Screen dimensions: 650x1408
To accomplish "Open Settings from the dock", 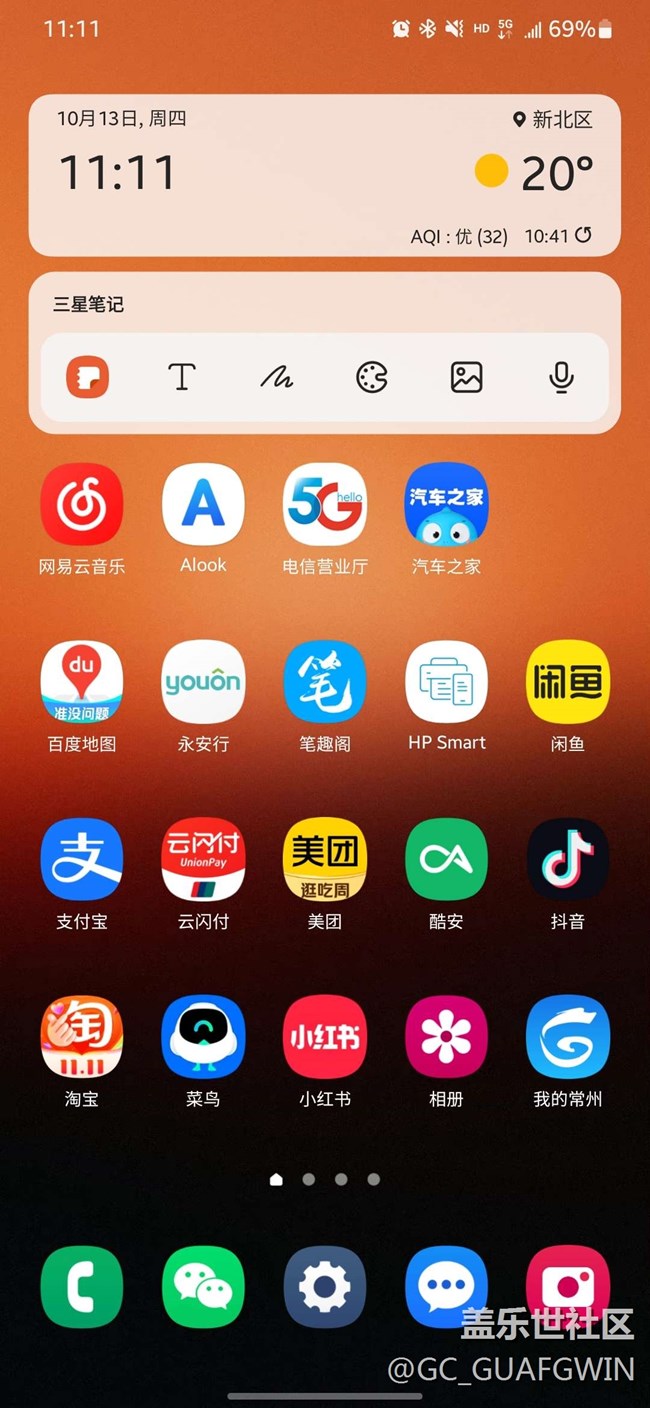I will pyautogui.click(x=325, y=1287).
